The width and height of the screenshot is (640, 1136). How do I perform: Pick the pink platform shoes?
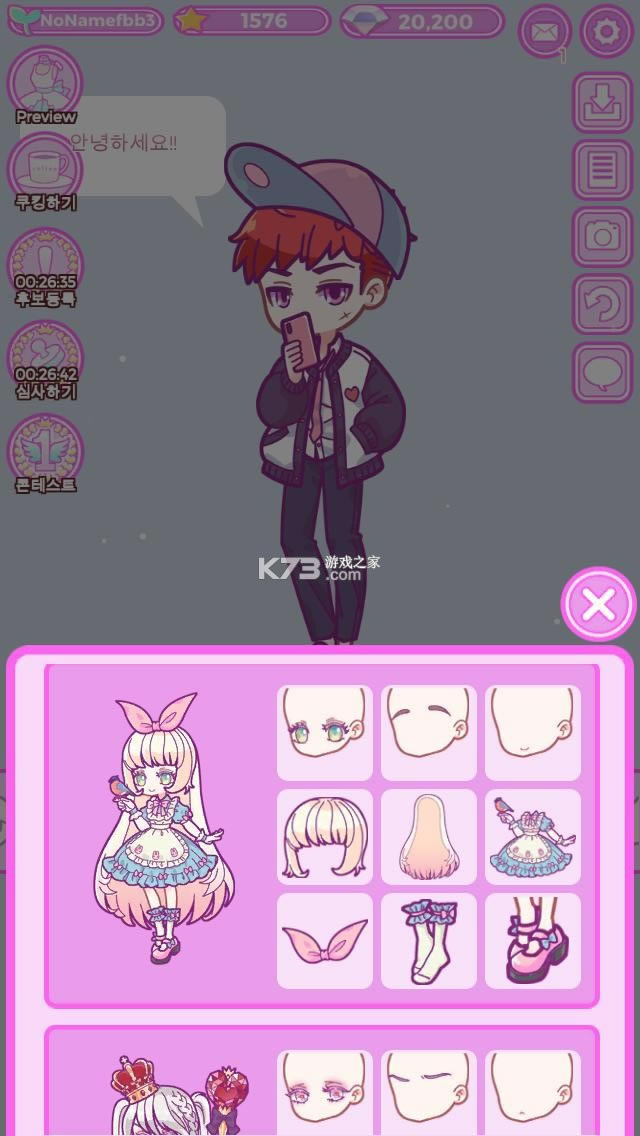tap(532, 941)
